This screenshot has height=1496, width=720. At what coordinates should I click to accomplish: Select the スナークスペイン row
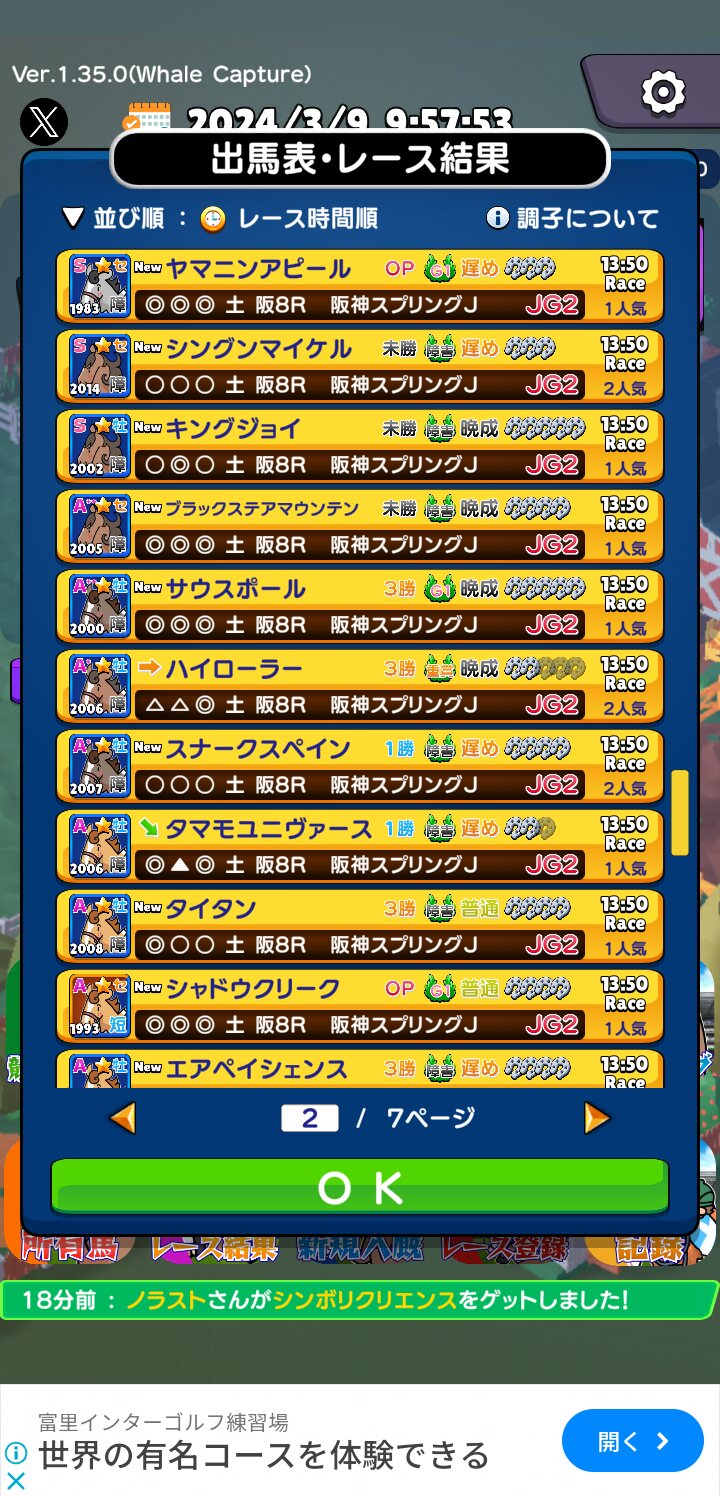(360, 765)
